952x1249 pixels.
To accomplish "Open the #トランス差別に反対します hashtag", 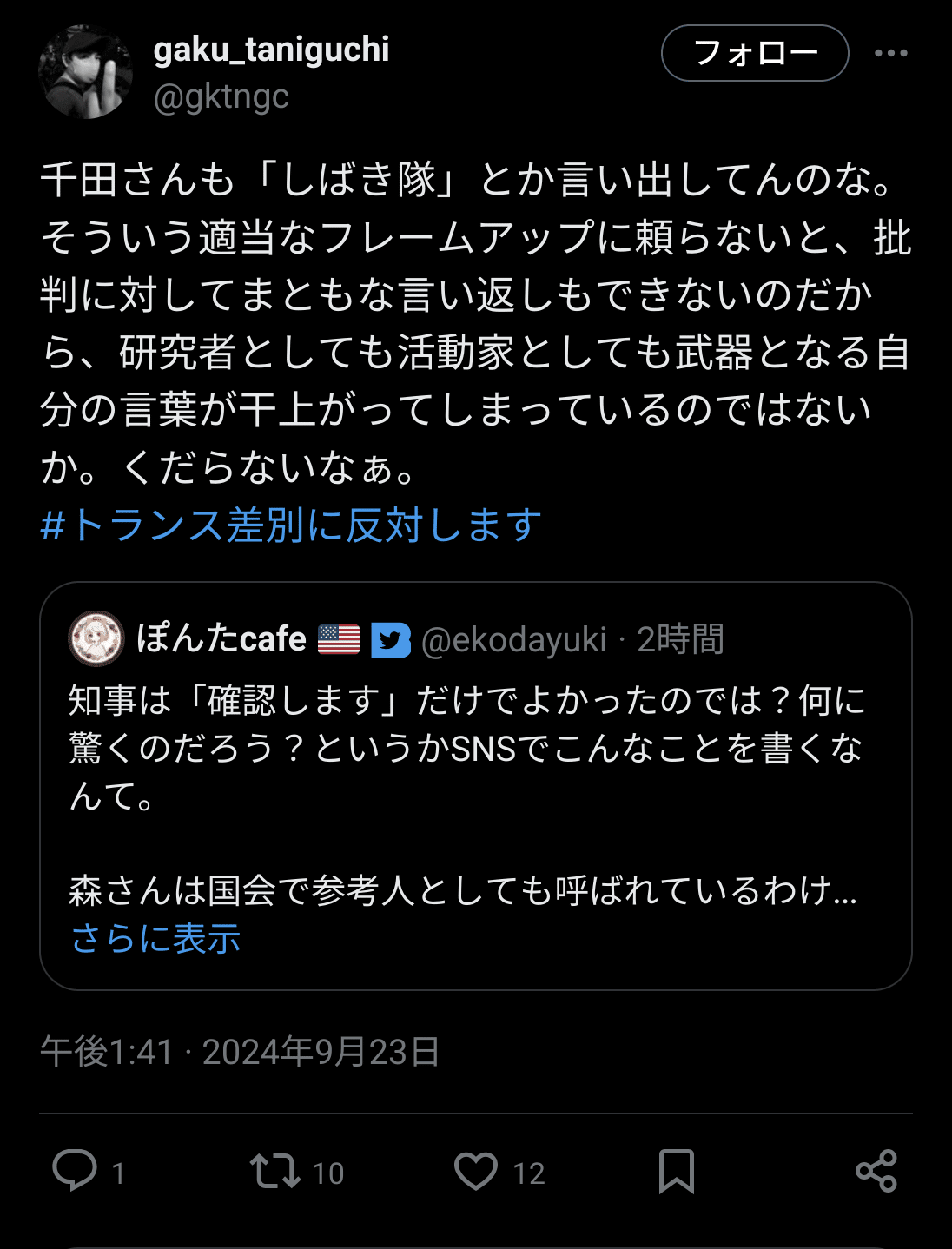I will click(x=291, y=525).
